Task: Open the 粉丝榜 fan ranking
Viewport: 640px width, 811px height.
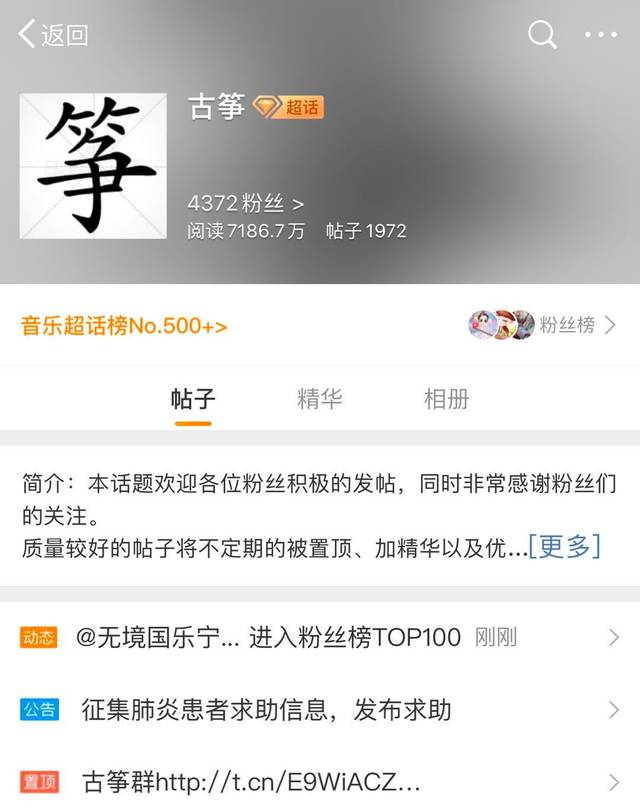Action: tap(543, 325)
